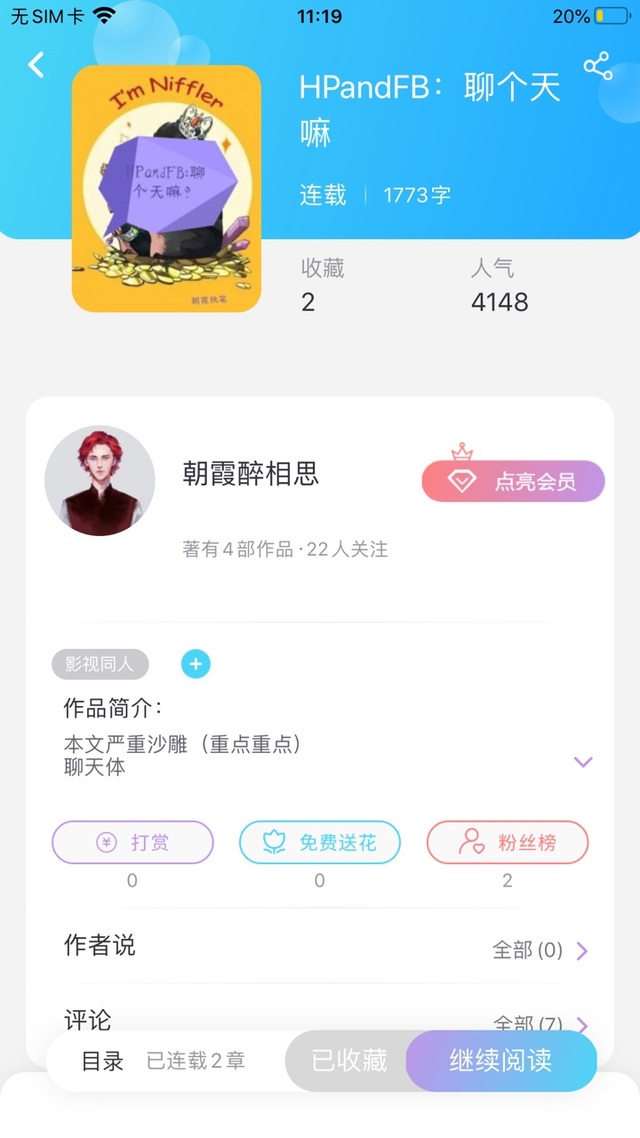Image resolution: width=640 pixels, height=1138 pixels.
Task: Open the 目录 chapter list
Action: 103,1061
